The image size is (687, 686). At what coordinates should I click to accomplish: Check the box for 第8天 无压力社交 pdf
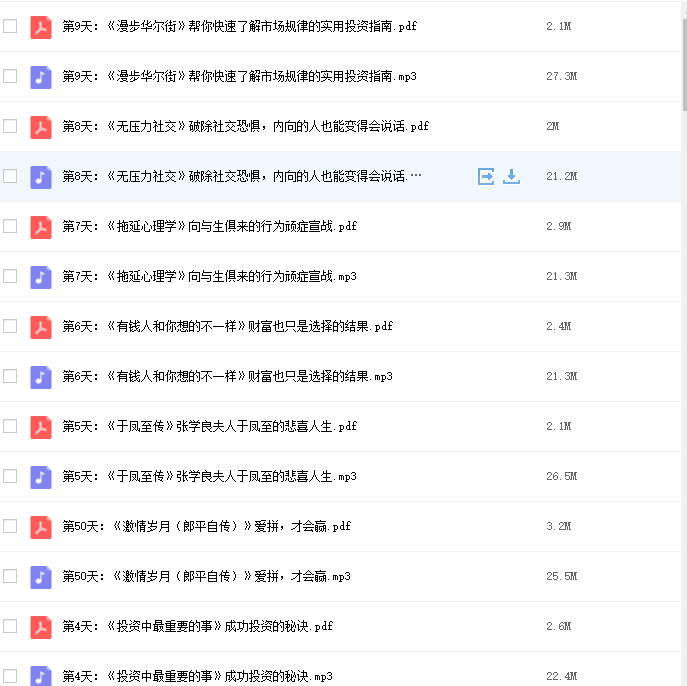point(10,126)
